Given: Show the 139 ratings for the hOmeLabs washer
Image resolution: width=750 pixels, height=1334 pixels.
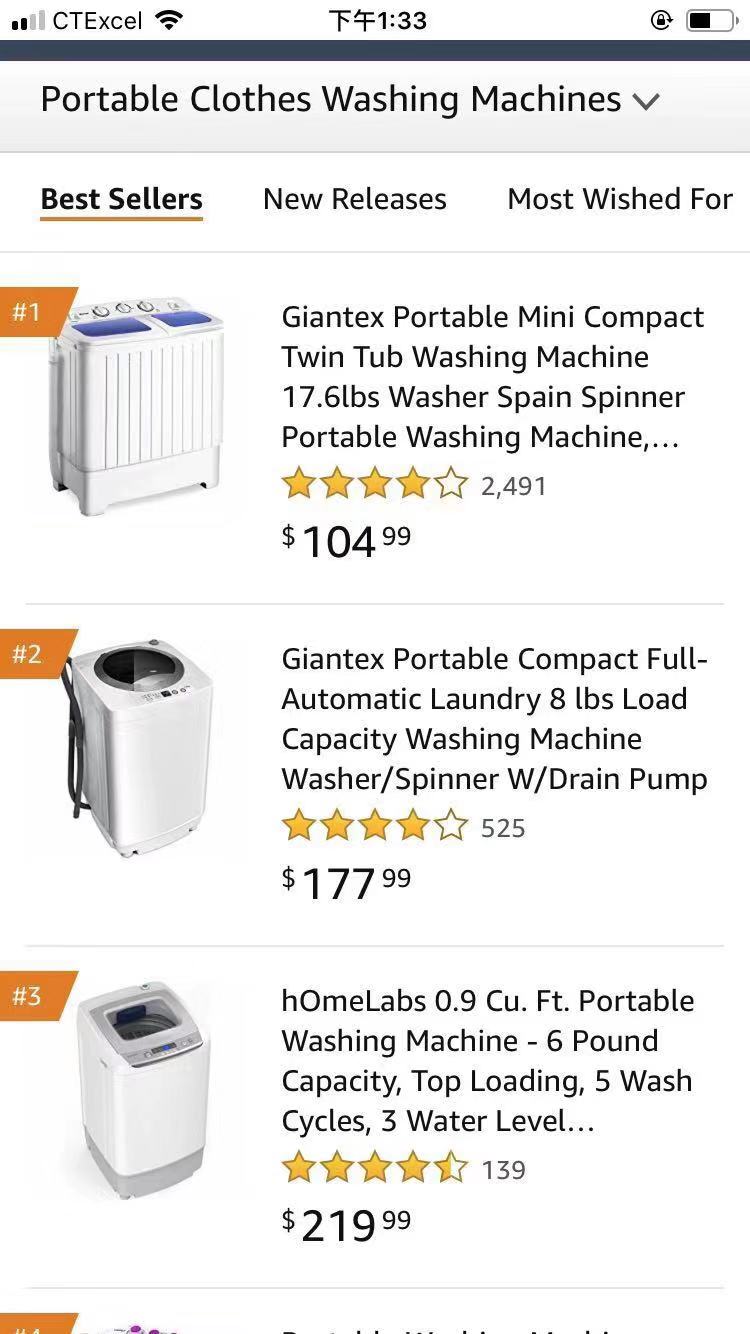Looking at the screenshot, I should (x=502, y=1171).
